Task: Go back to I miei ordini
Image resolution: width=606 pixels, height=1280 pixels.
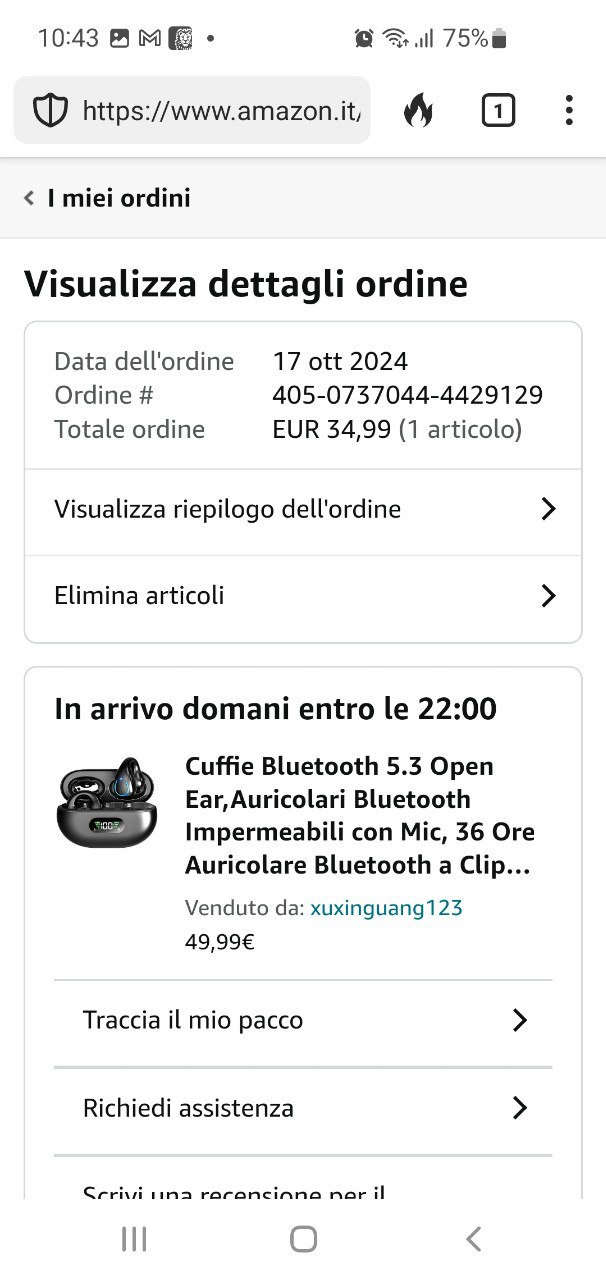Action: coord(107,198)
